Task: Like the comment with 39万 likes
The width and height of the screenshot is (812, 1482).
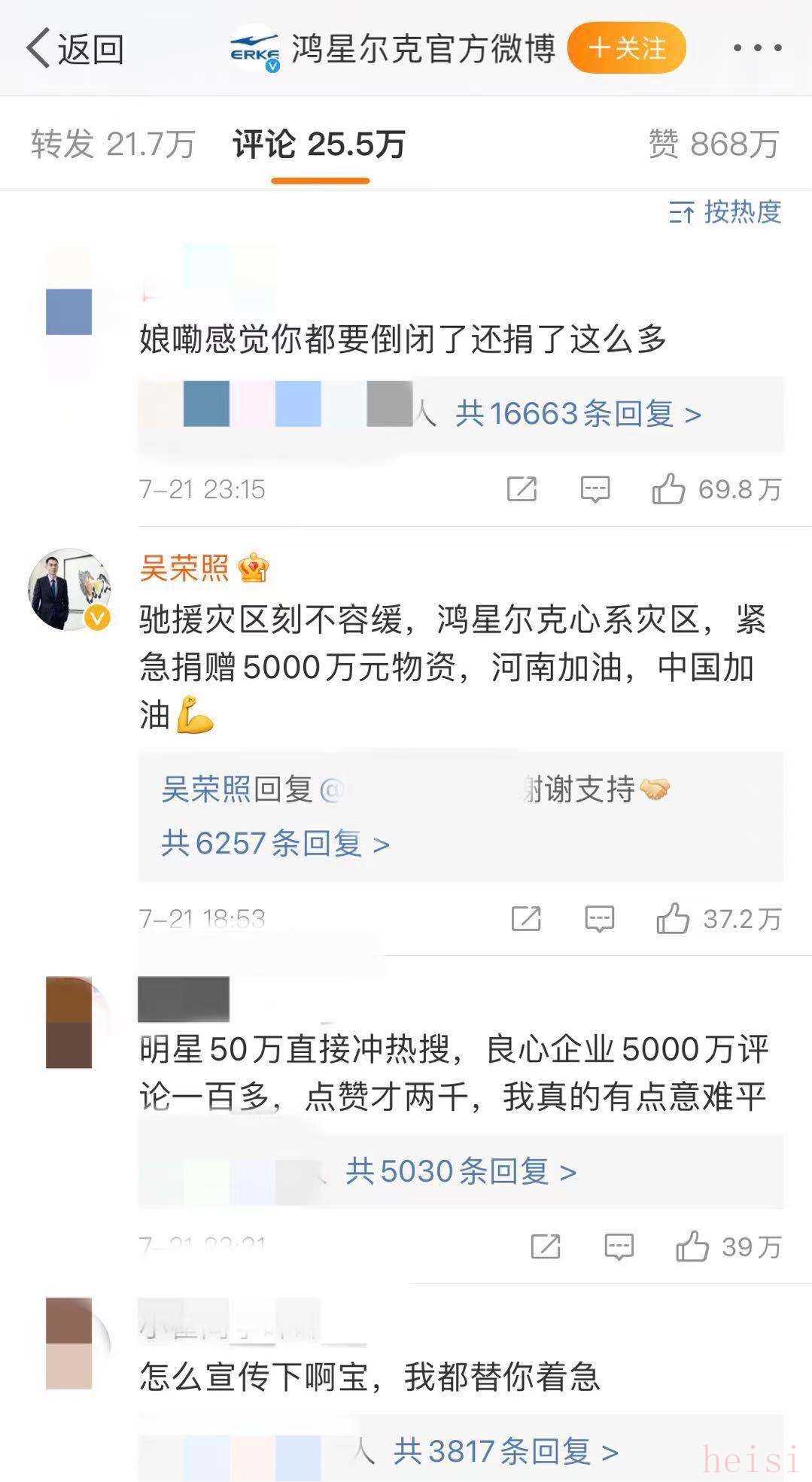Action: point(692,1247)
